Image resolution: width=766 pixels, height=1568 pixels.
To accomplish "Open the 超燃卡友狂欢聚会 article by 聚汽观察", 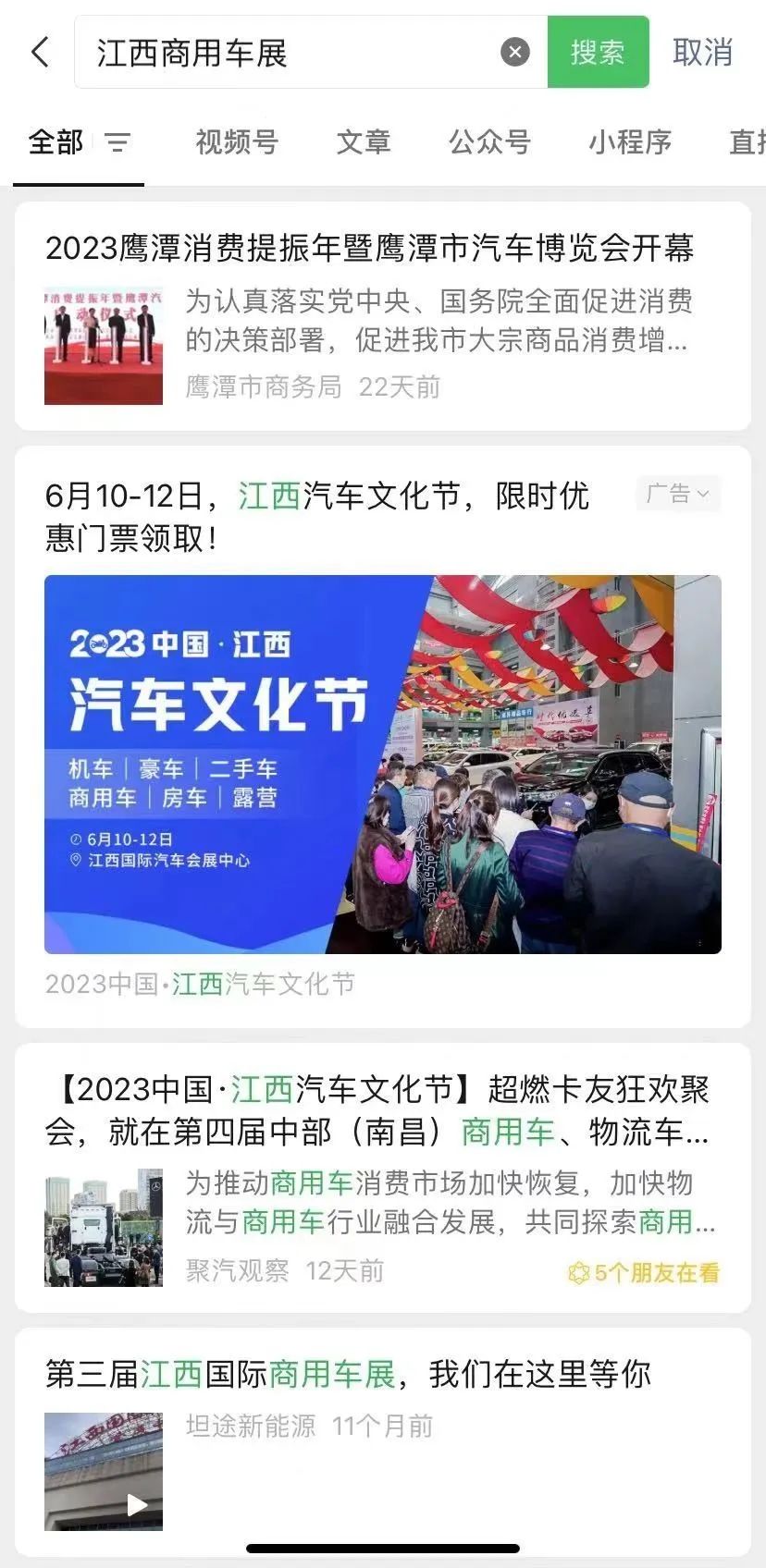I will (383, 1178).
